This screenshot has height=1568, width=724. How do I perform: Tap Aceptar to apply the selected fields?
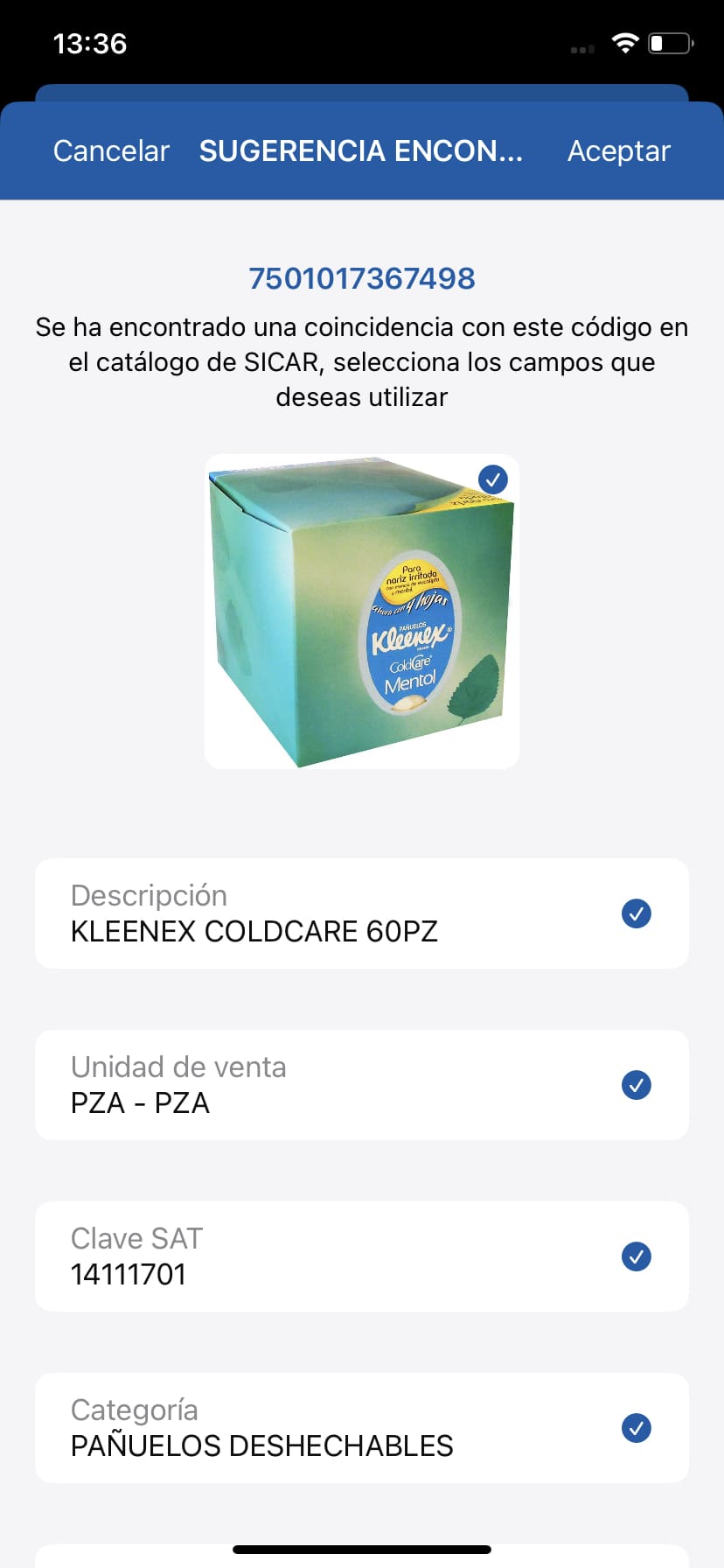click(619, 150)
